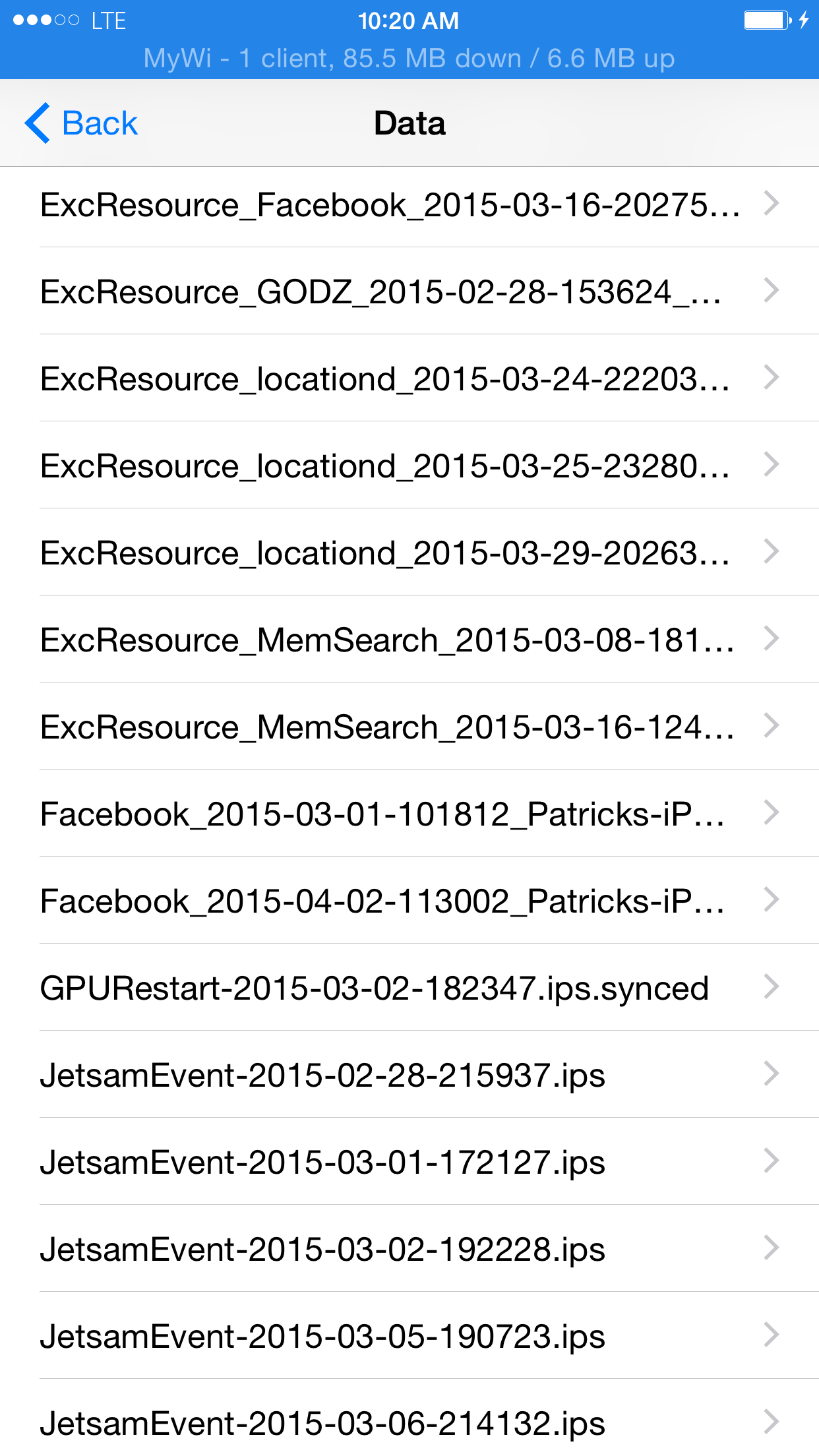This screenshot has height=1456, width=819.
Task: Open ExcResource_locationd_2015-03-24 entry
Action: [x=409, y=379]
